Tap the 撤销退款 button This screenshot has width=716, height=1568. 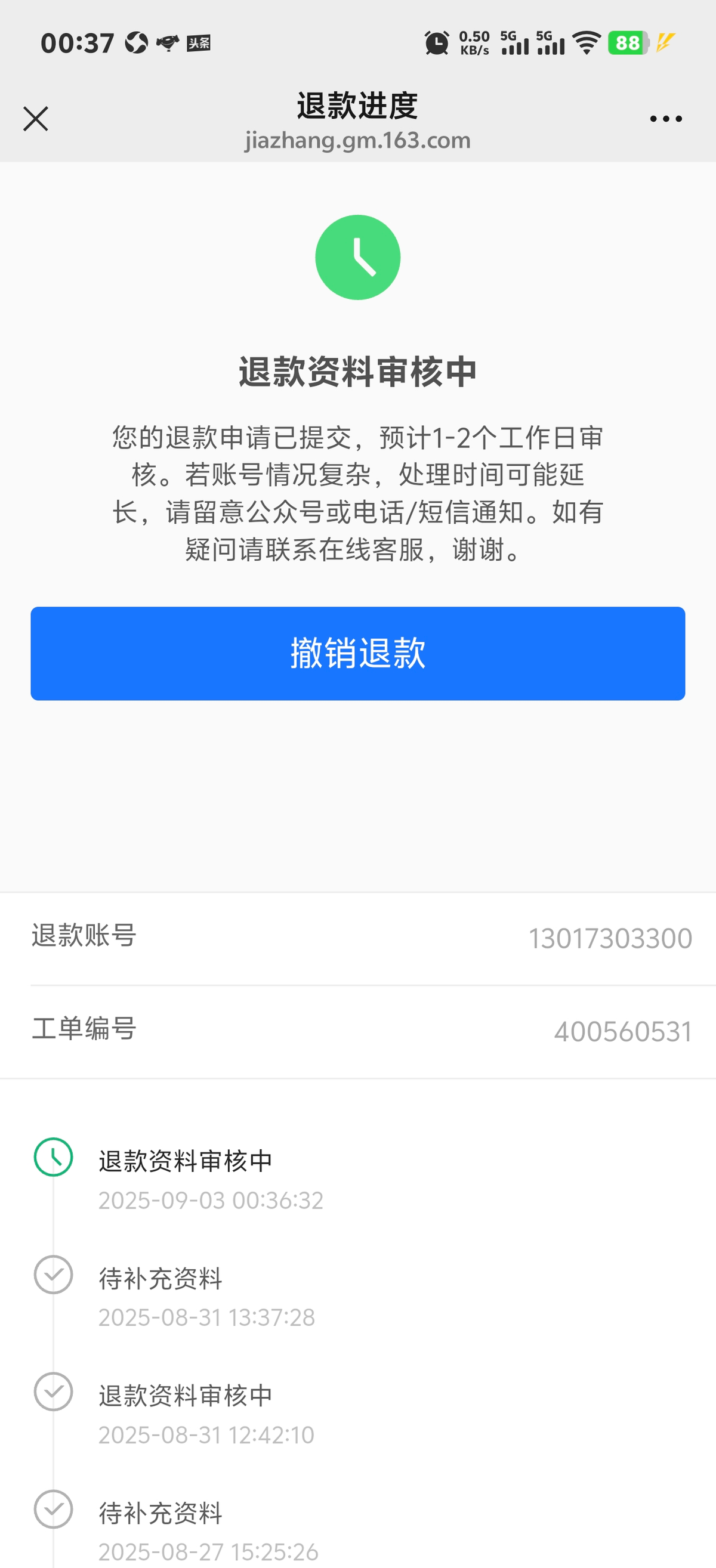358,653
